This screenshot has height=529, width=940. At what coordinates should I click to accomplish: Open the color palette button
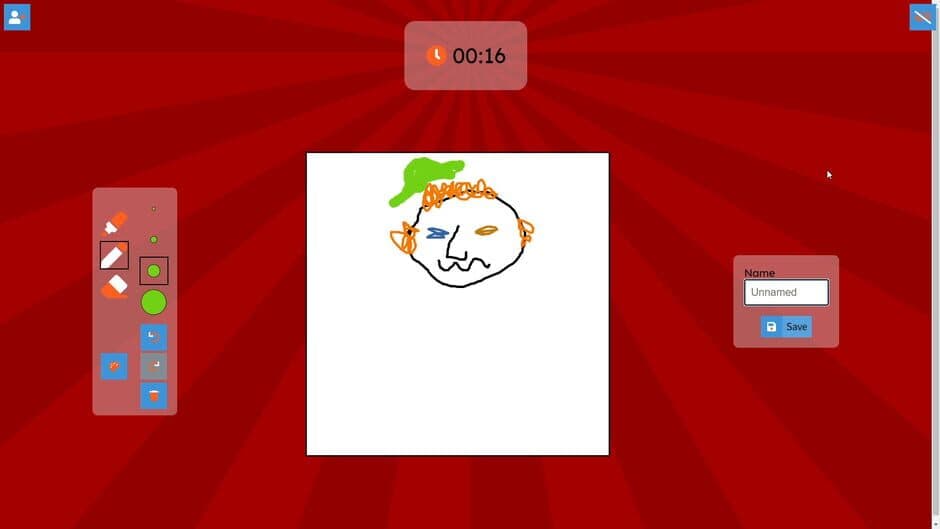click(x=114, y=366)
